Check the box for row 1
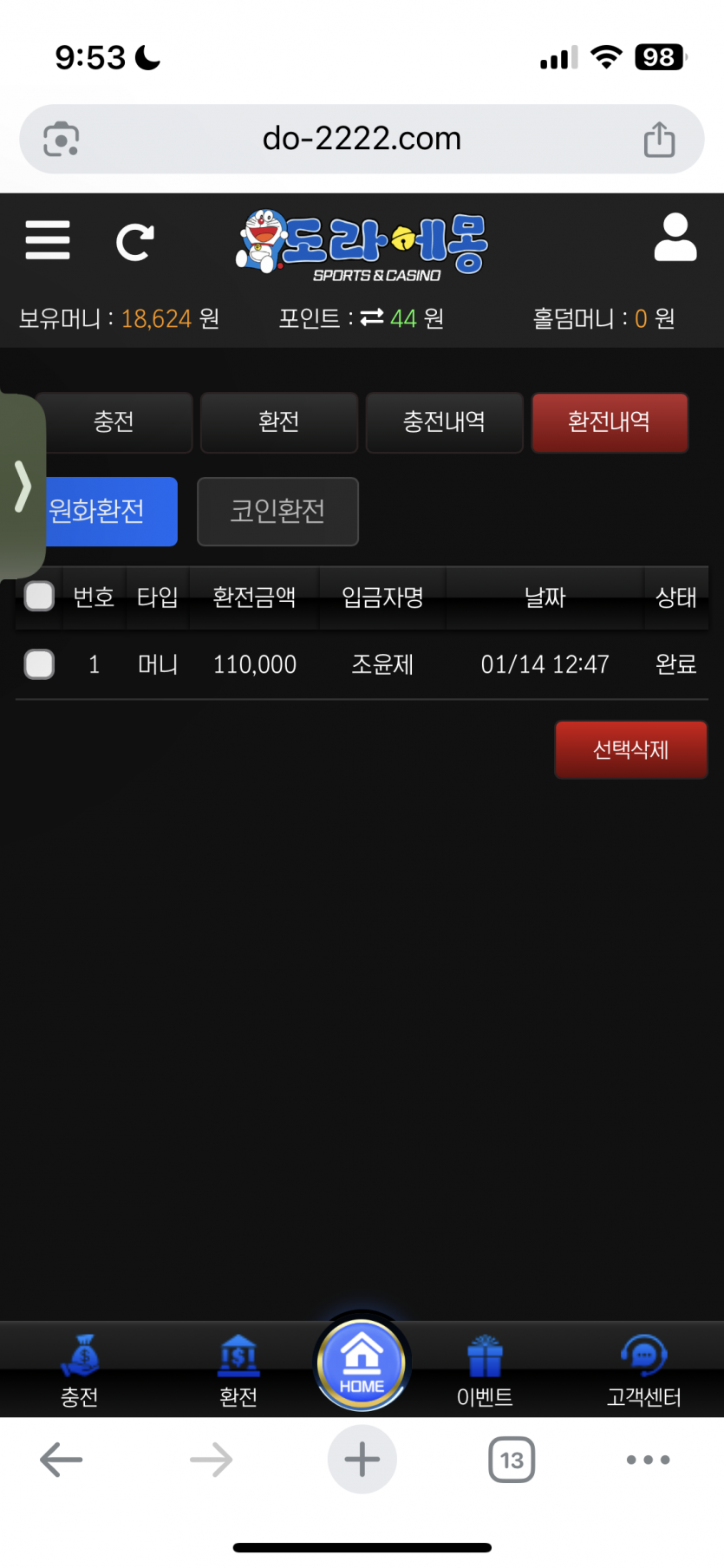The width and height of the screenshot is (724, 1568). [39, 664]
